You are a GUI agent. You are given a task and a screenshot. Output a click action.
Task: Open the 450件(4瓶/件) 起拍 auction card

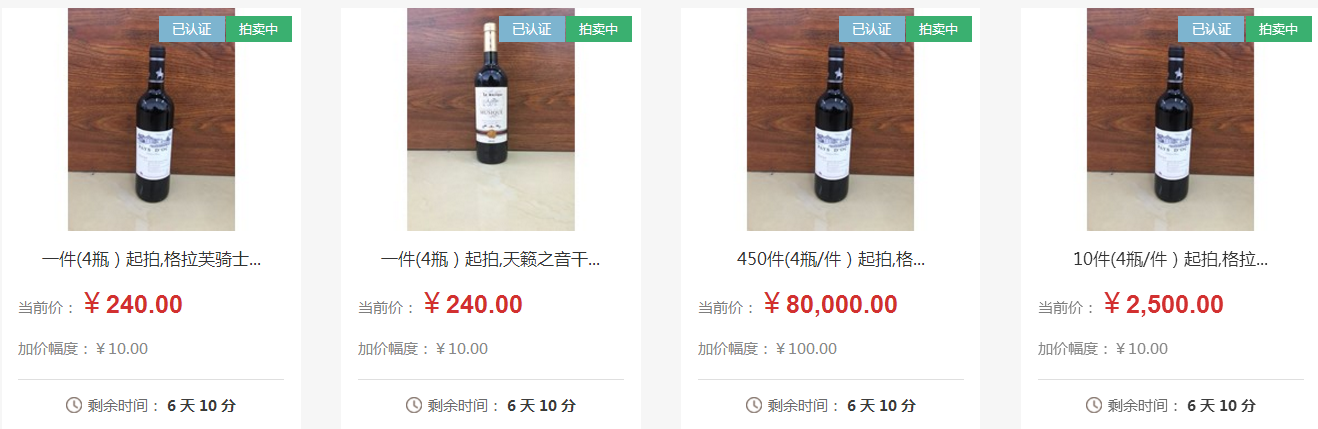point(830,260)
